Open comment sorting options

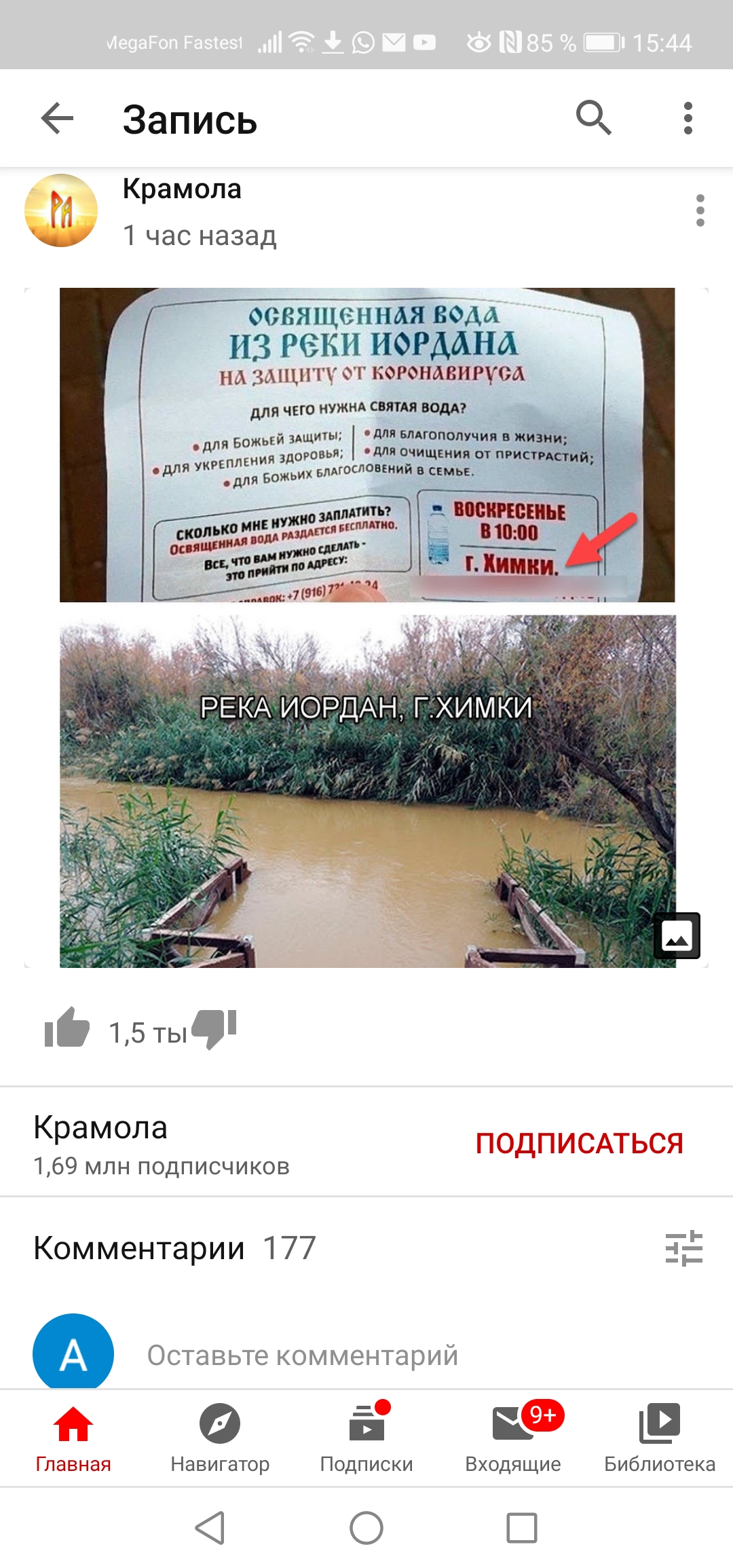pyautogui.click(x=684, y=1248)
